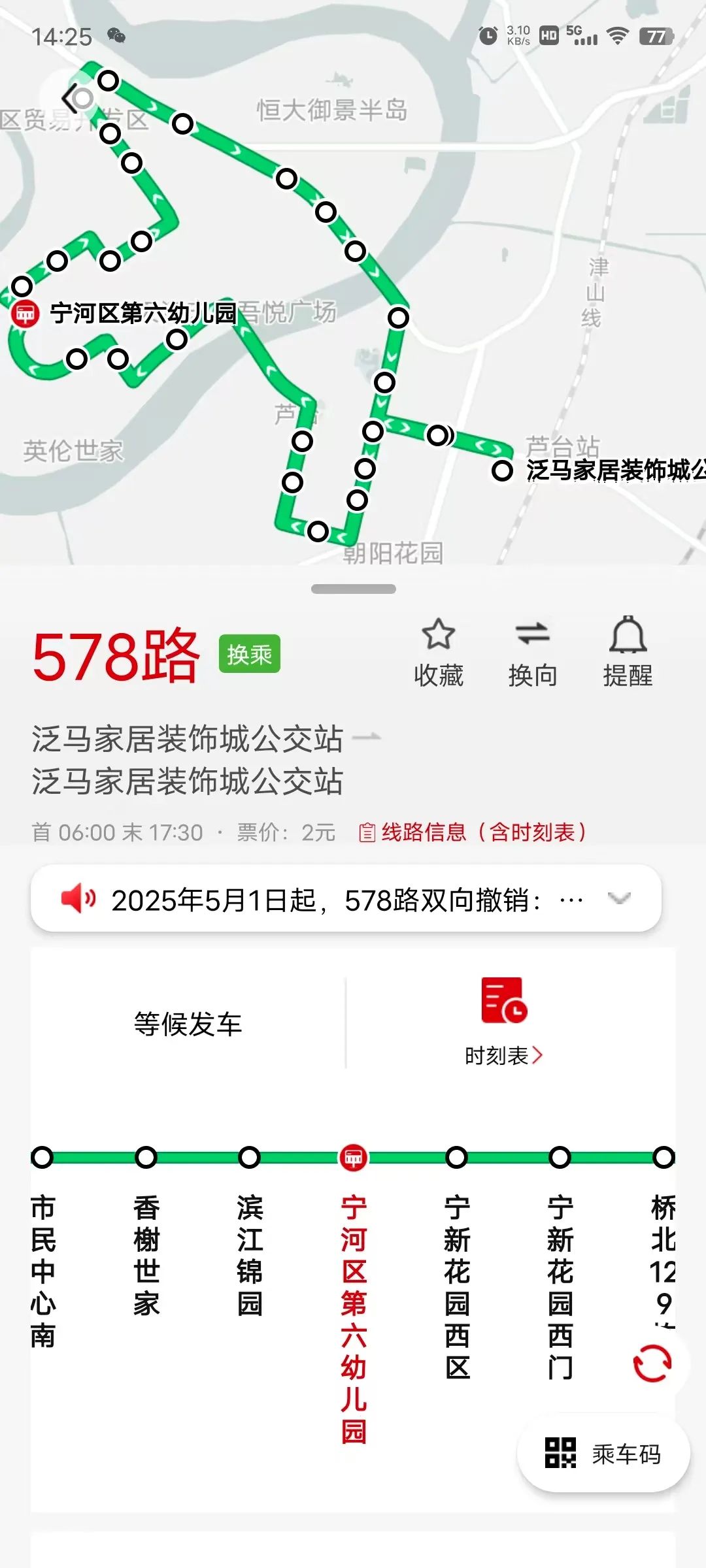The width and height of the screenshot is (706, 1568).
Task: Open the 乘车码 ride code
Action: [603, 1455]
